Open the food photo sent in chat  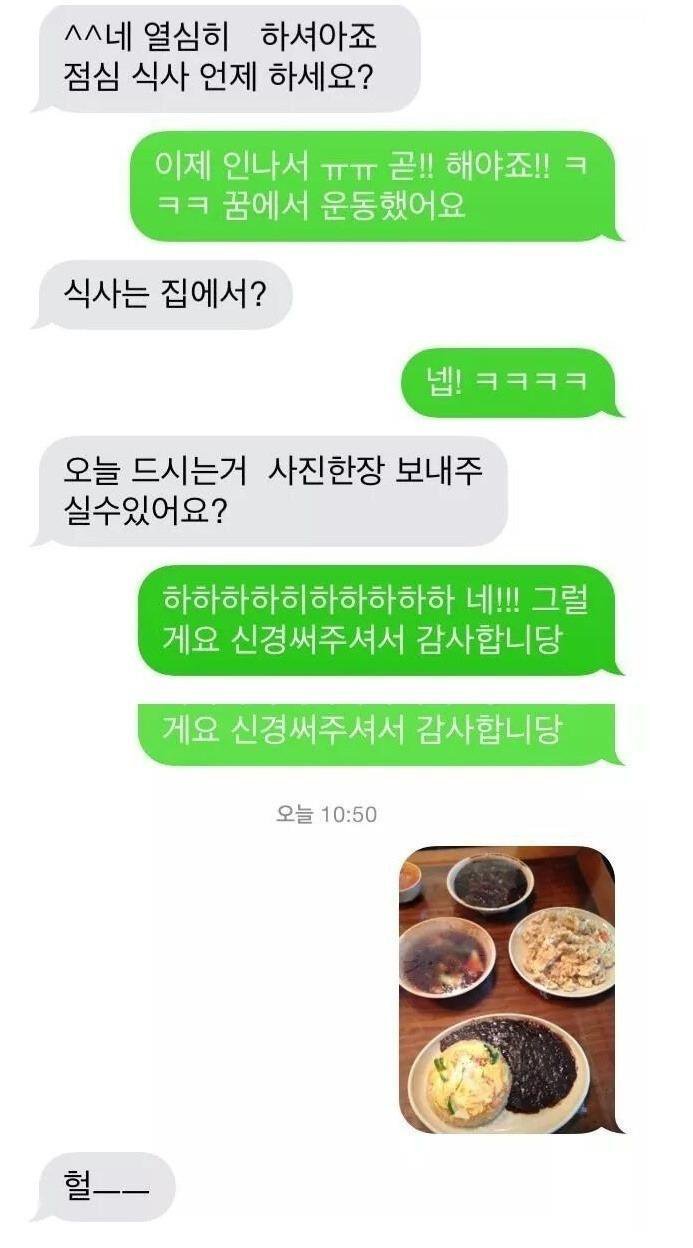point(506,989)
